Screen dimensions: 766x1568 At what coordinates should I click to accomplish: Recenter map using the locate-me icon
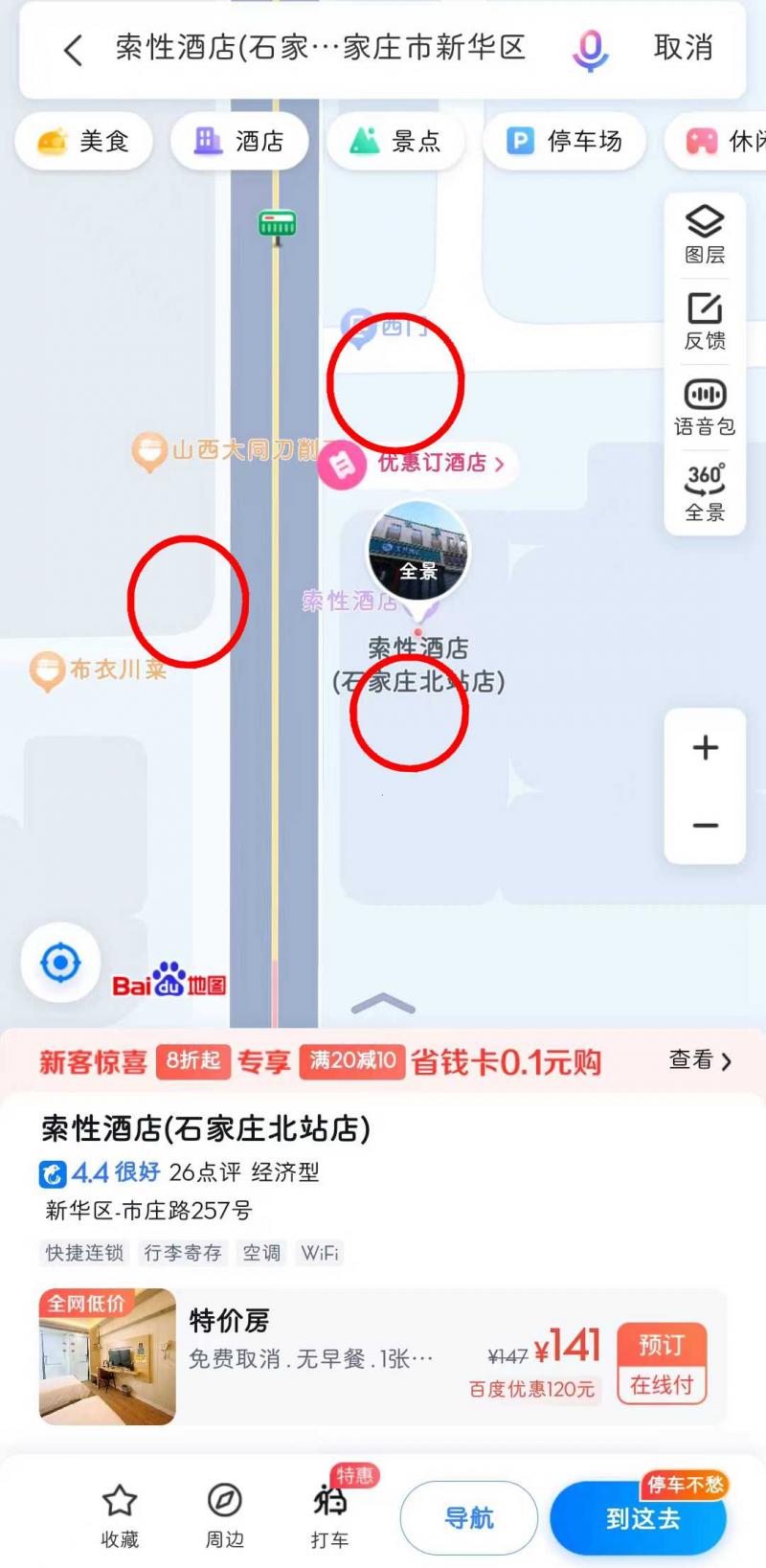[x=59, y=963]
